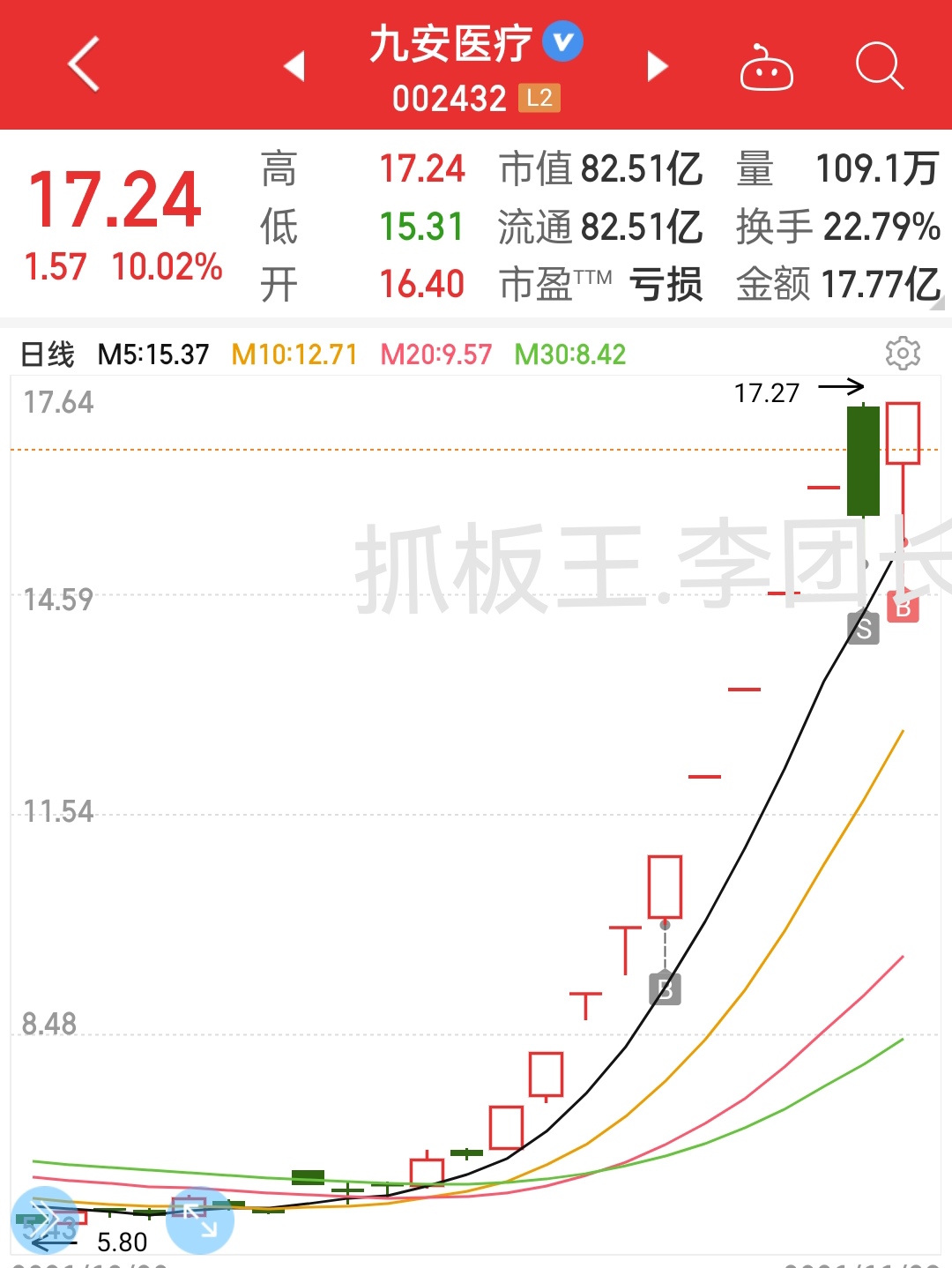Screen dimensions: 952x1268
Task: Go back using the top-left arrow
Action: (85, 64)
